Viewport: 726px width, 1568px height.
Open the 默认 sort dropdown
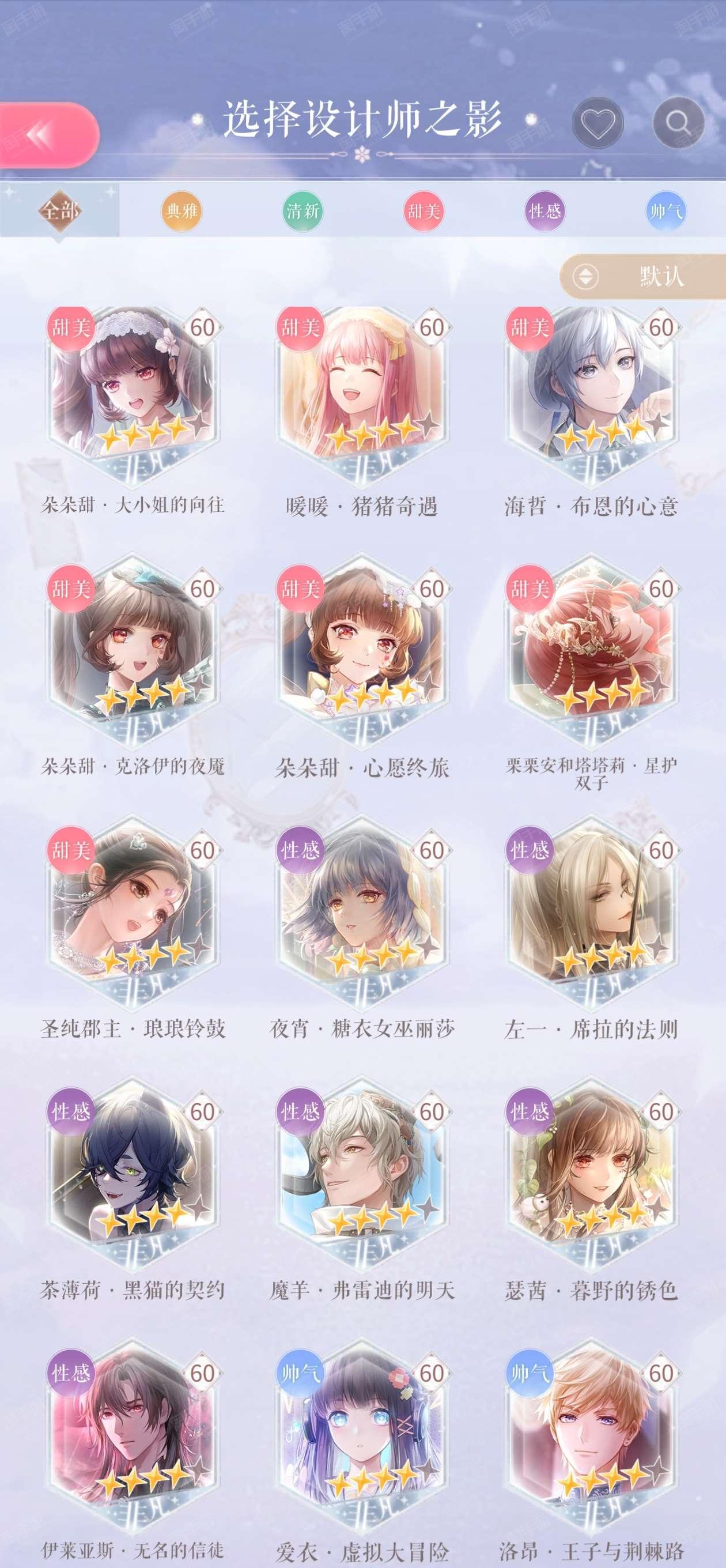642,276
